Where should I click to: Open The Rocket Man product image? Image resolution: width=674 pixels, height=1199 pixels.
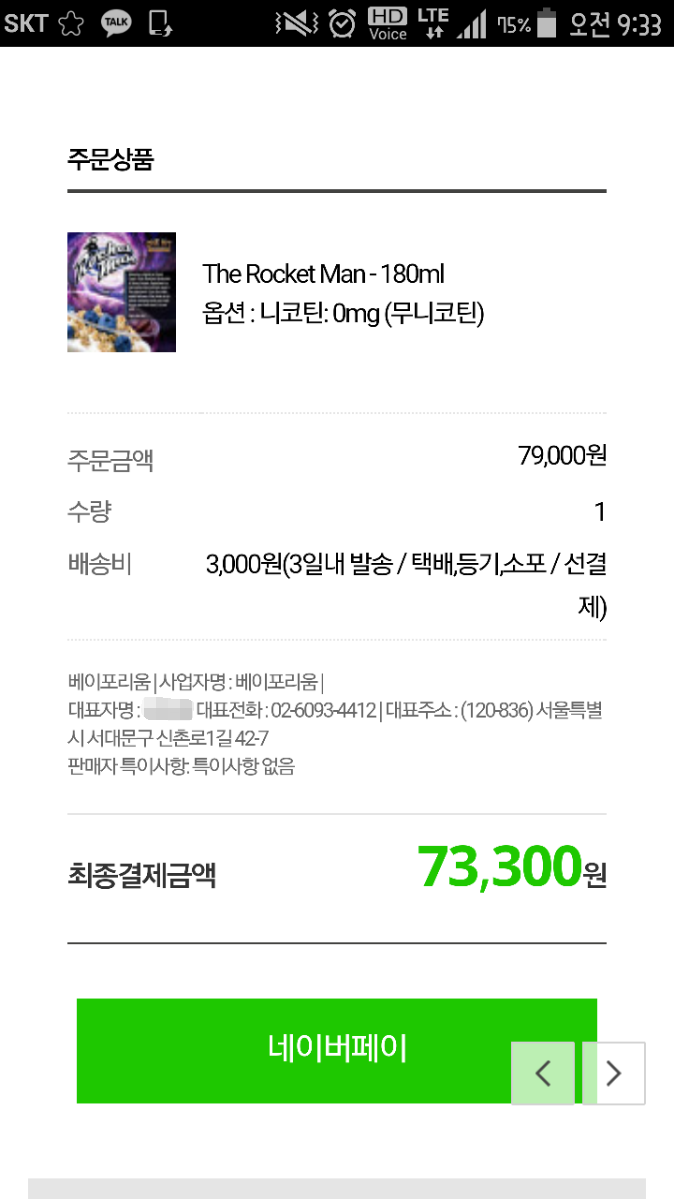(122, 292)
